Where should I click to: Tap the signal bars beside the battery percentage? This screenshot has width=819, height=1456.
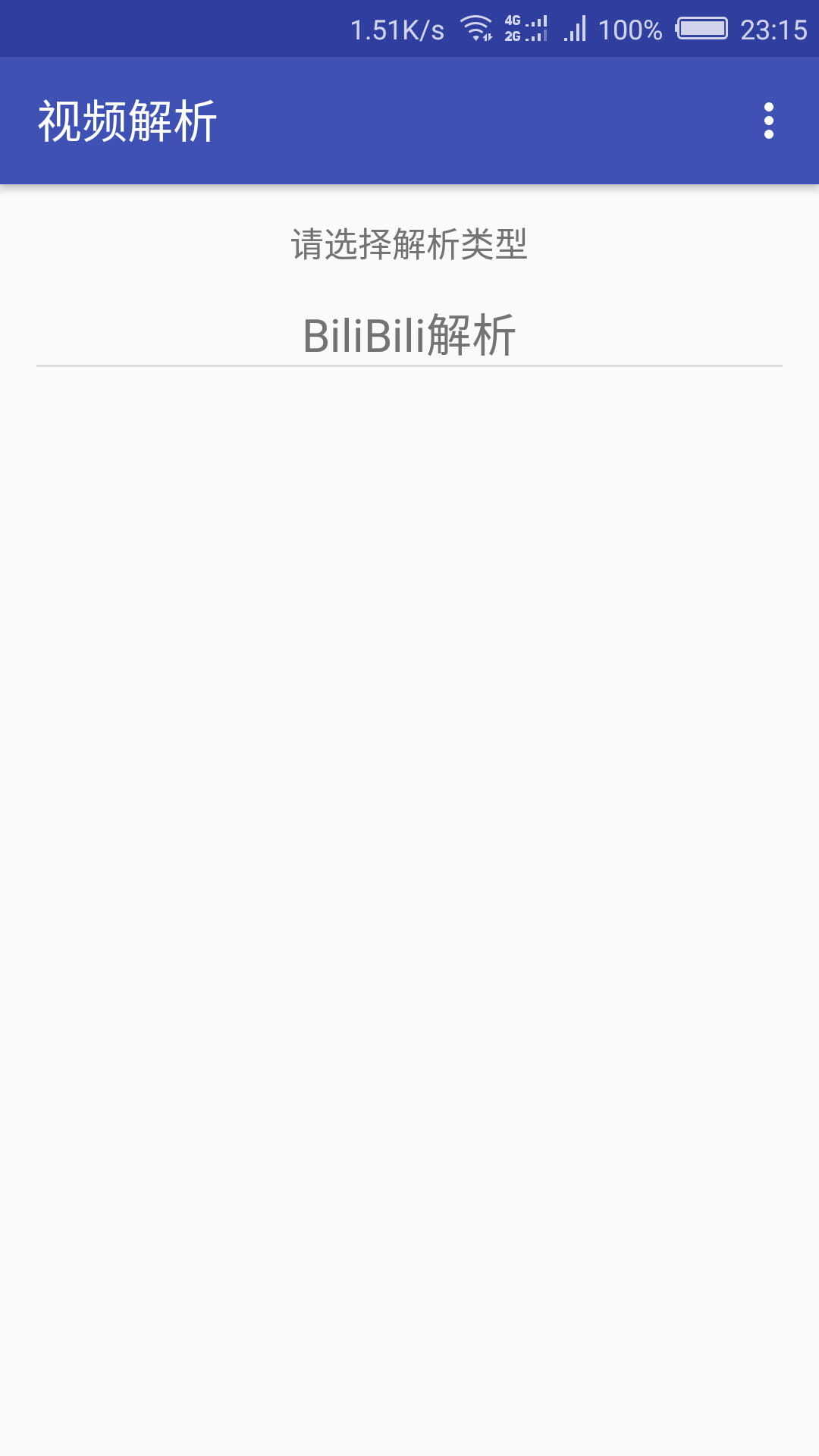point(576,30)
